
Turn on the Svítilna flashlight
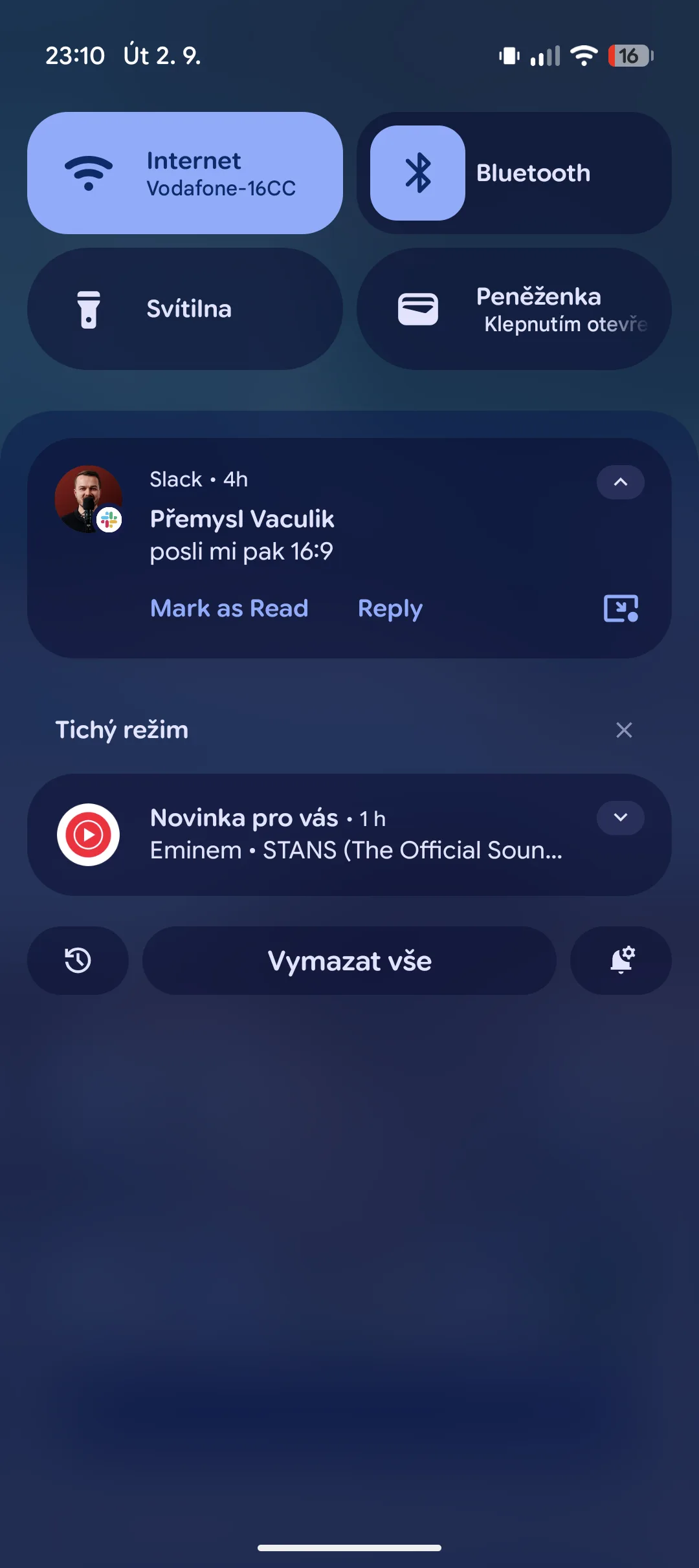[x=185, y=309]
